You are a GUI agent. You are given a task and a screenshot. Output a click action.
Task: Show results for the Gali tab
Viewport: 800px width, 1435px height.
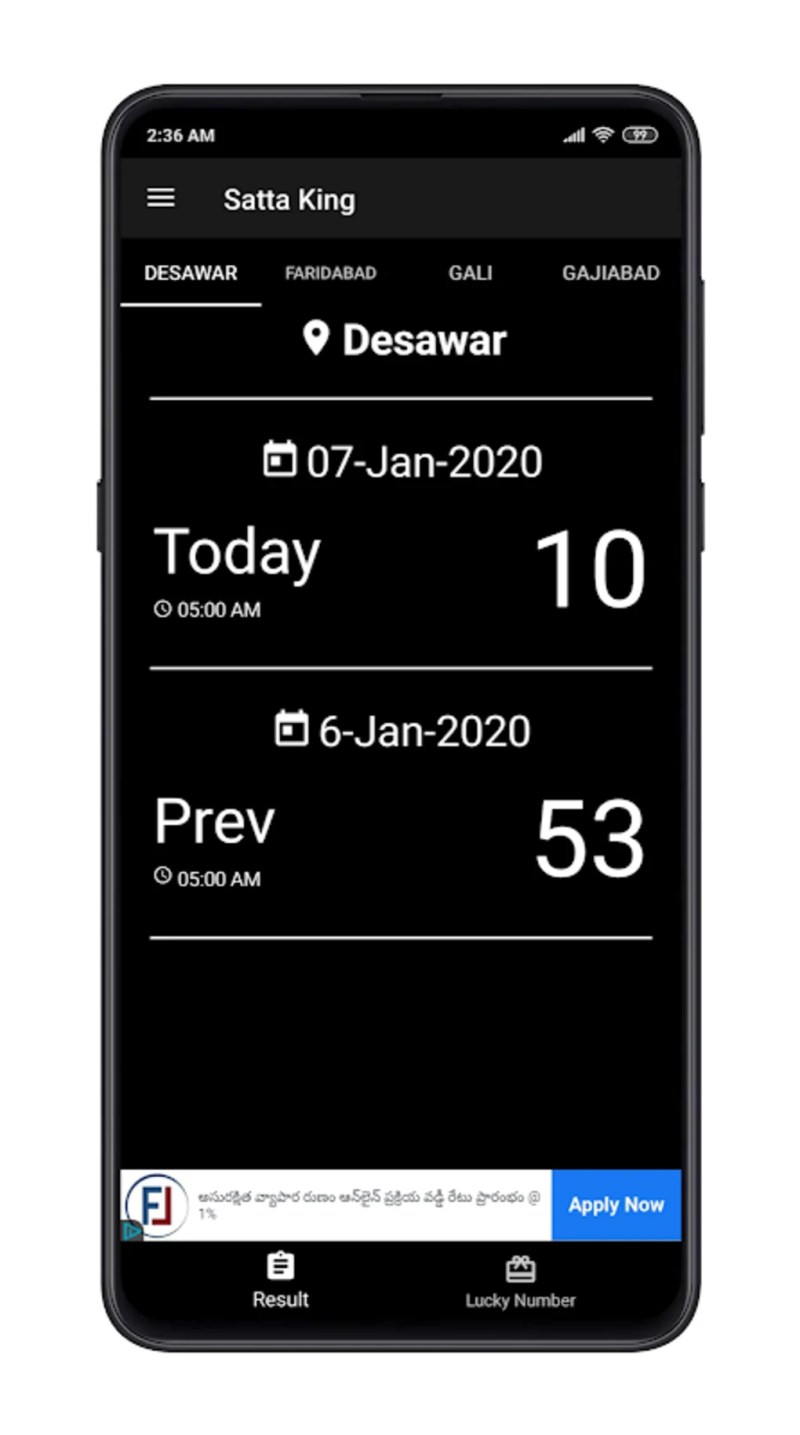pos(470,273)
